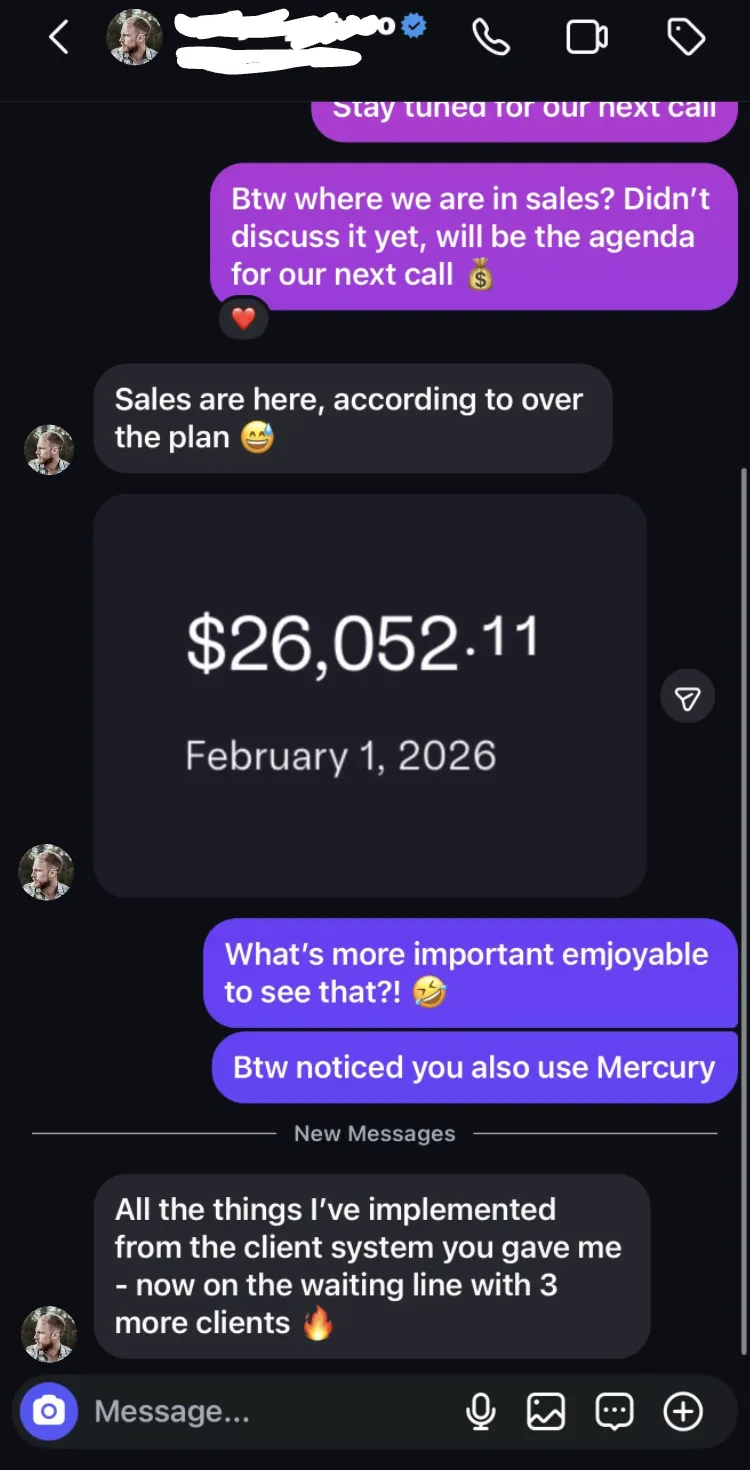
Task: View the heart reaction on sales message
Action: point(244,319)
